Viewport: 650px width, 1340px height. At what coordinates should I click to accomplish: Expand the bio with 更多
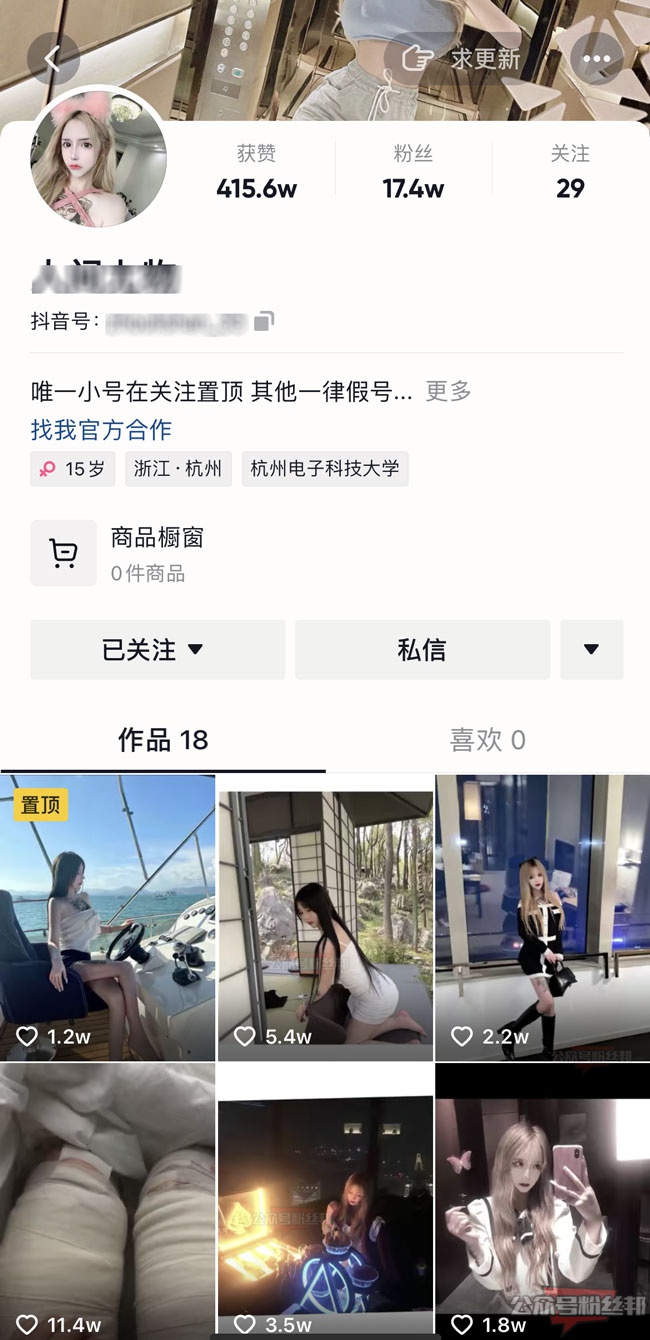pos(448,391)
